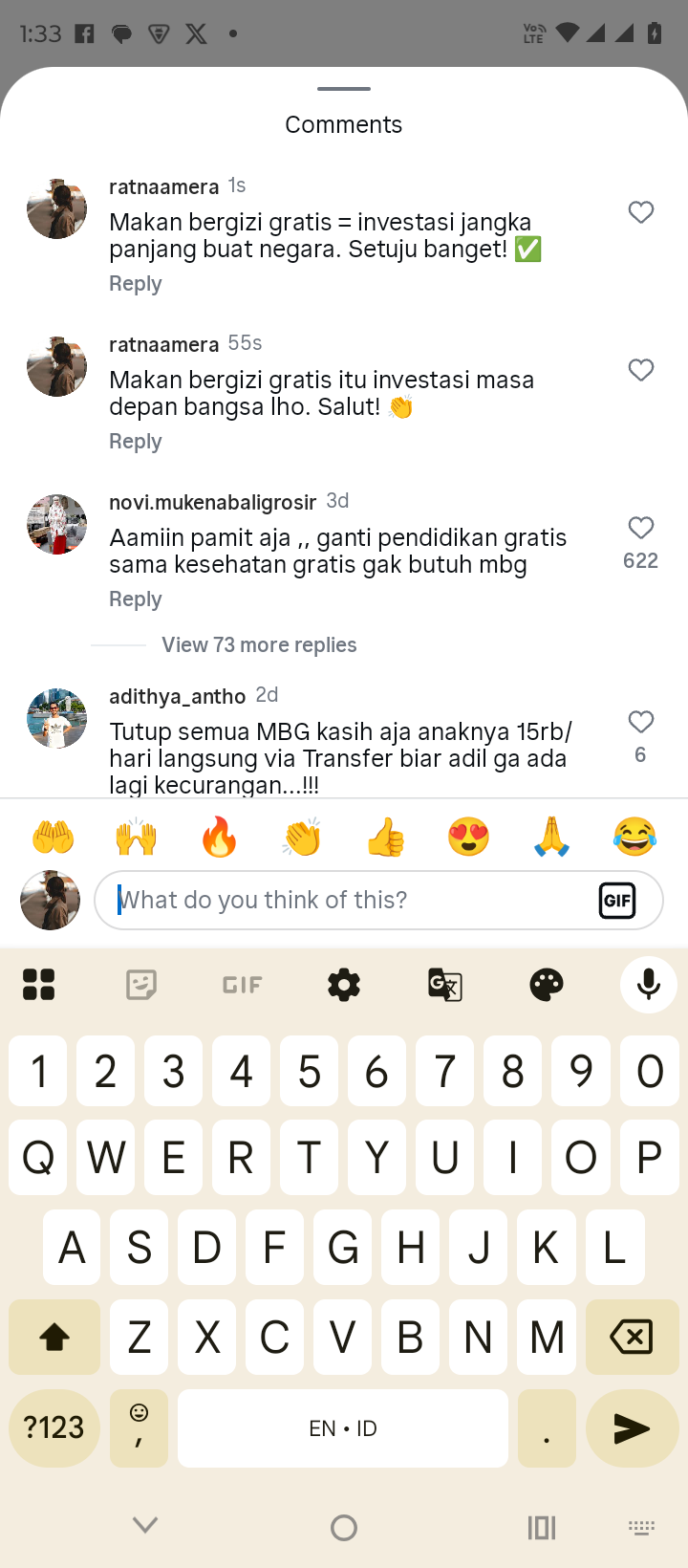Image resolution: width=688 pixels, height=1568 pixels.
Task: Add the clapping hands emoji
Action: pyautogui.click(x=302, y=838)
